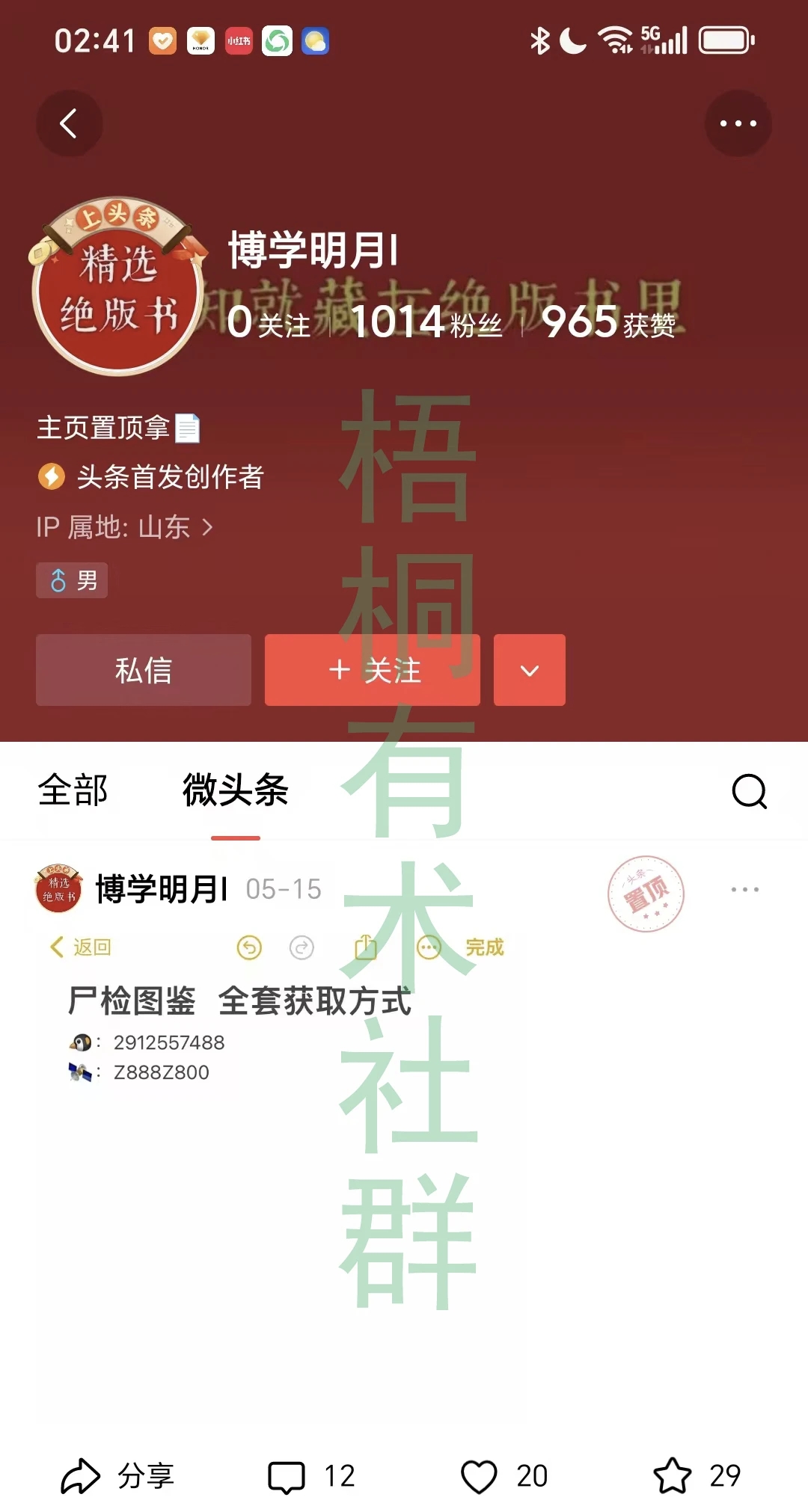Search this user's posts
Viewport: 808px width, 1512px height.
click(x=749, y=791)
